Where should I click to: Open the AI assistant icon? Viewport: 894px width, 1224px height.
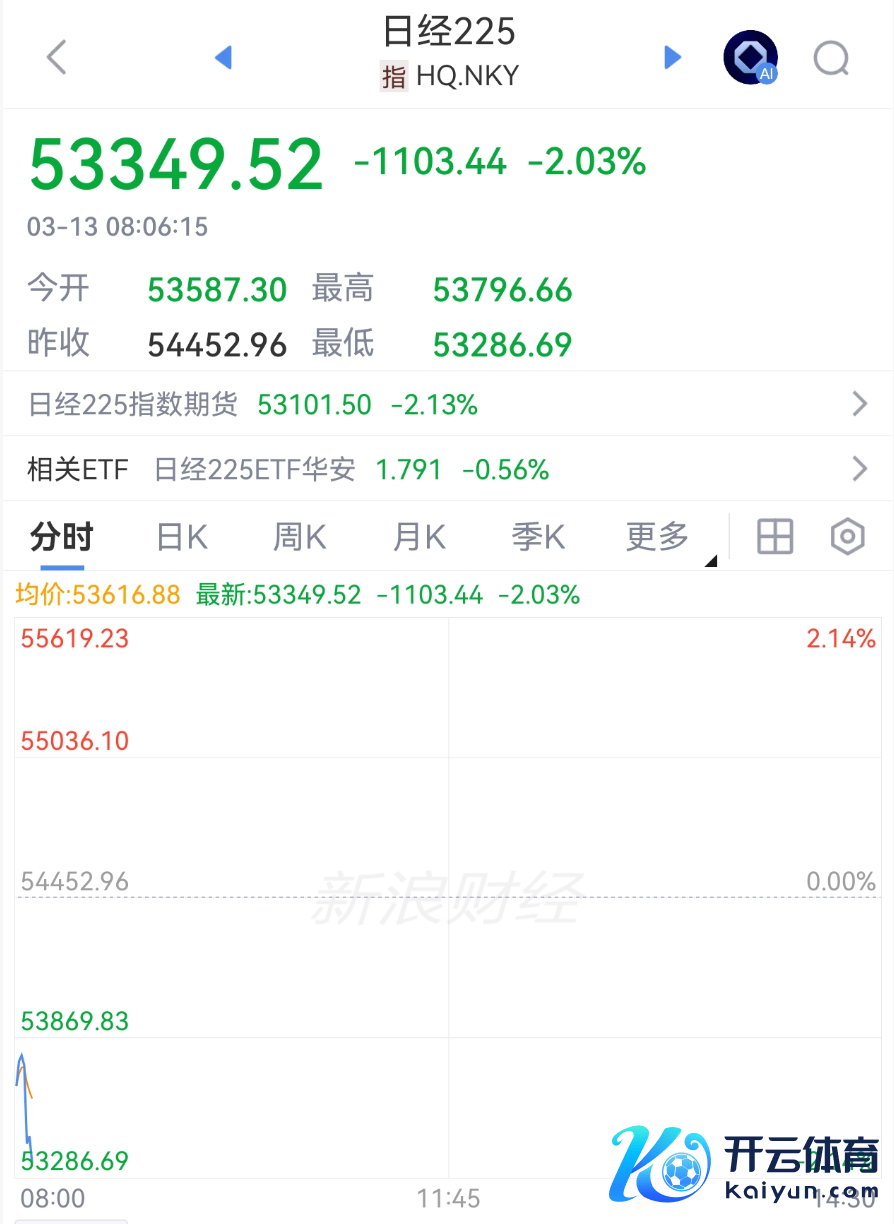pos(750,57)
